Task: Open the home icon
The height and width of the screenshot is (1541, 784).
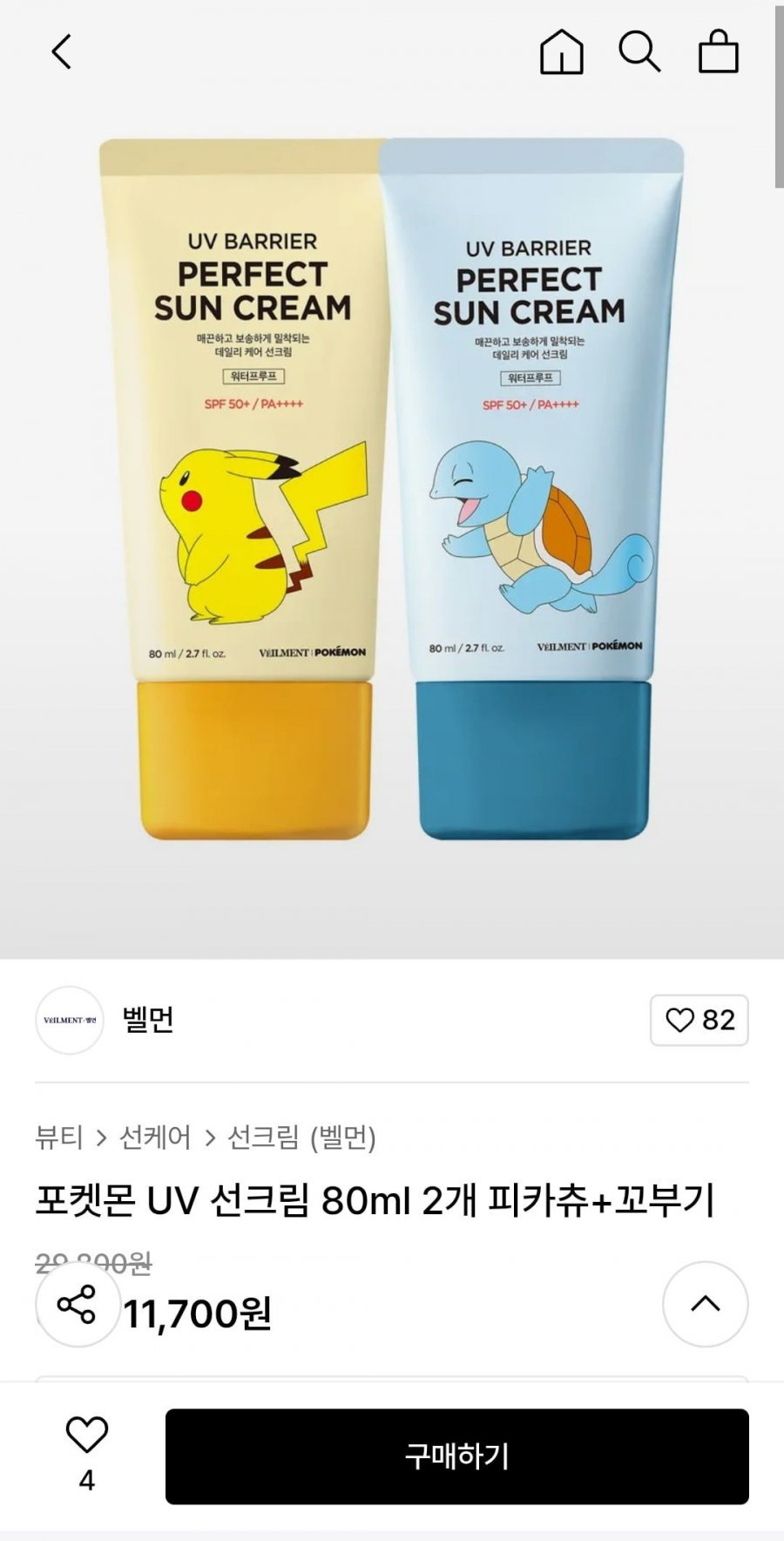Action: pyautogui.click(x=562, y=52)
